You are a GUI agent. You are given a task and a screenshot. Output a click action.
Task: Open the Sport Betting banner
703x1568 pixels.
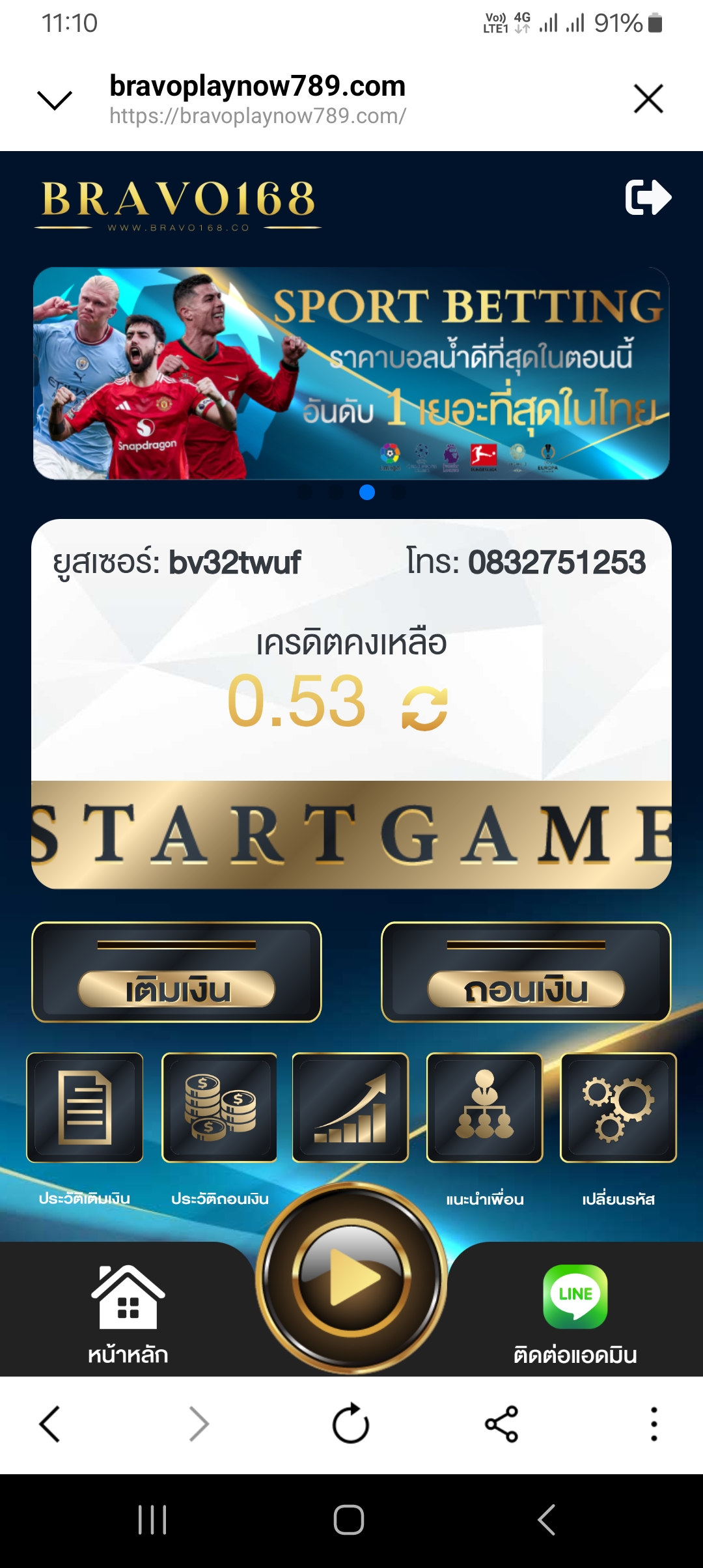tap(351, 373)
